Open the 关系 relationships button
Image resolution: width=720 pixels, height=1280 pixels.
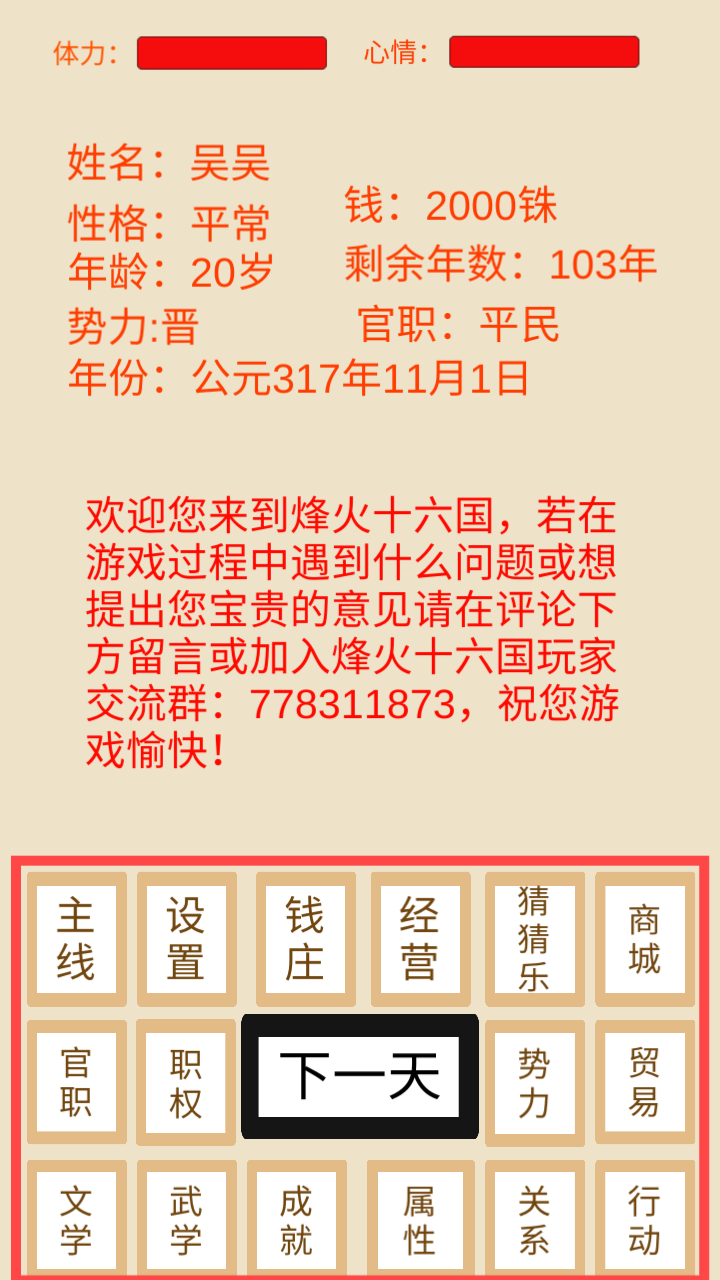(534, 1219)
